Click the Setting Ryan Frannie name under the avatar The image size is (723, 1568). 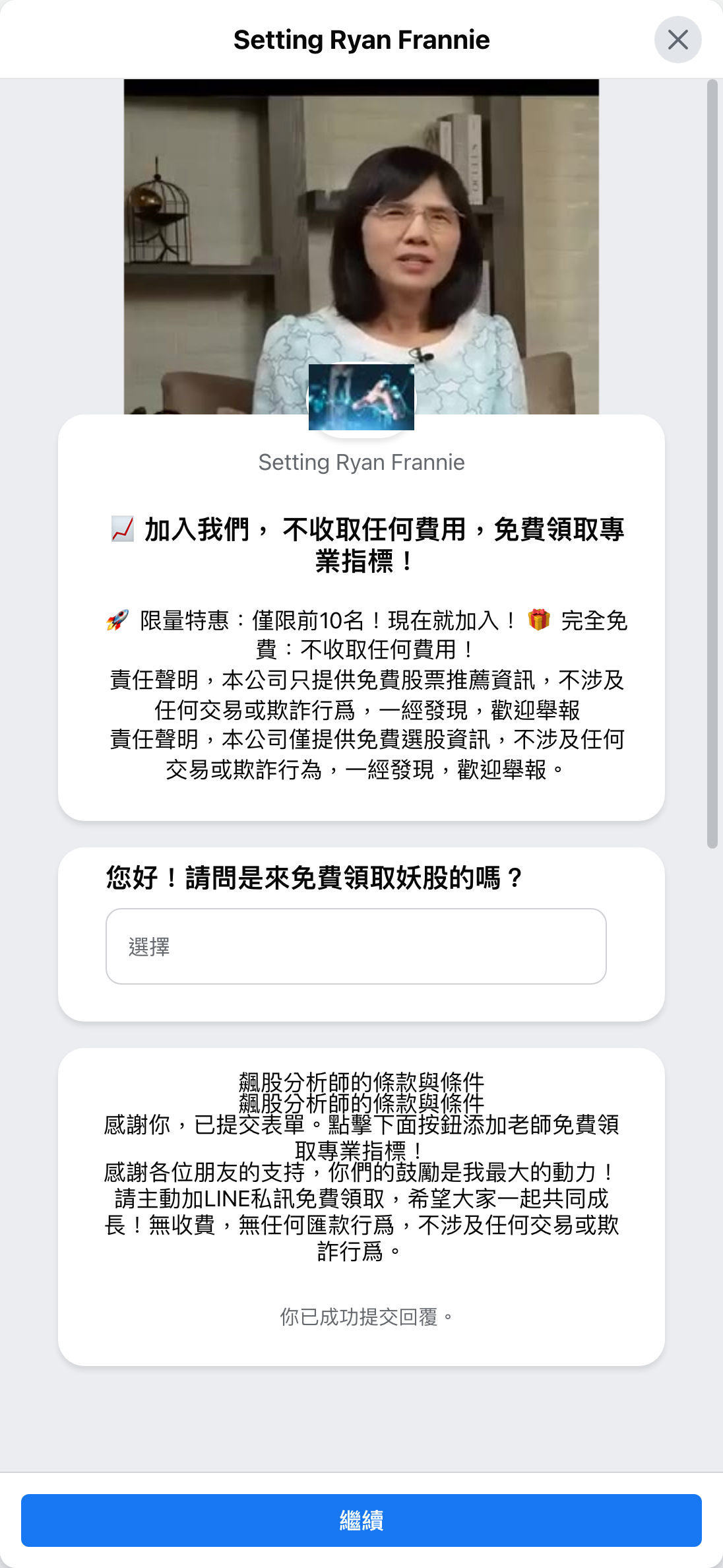(361, 462)
